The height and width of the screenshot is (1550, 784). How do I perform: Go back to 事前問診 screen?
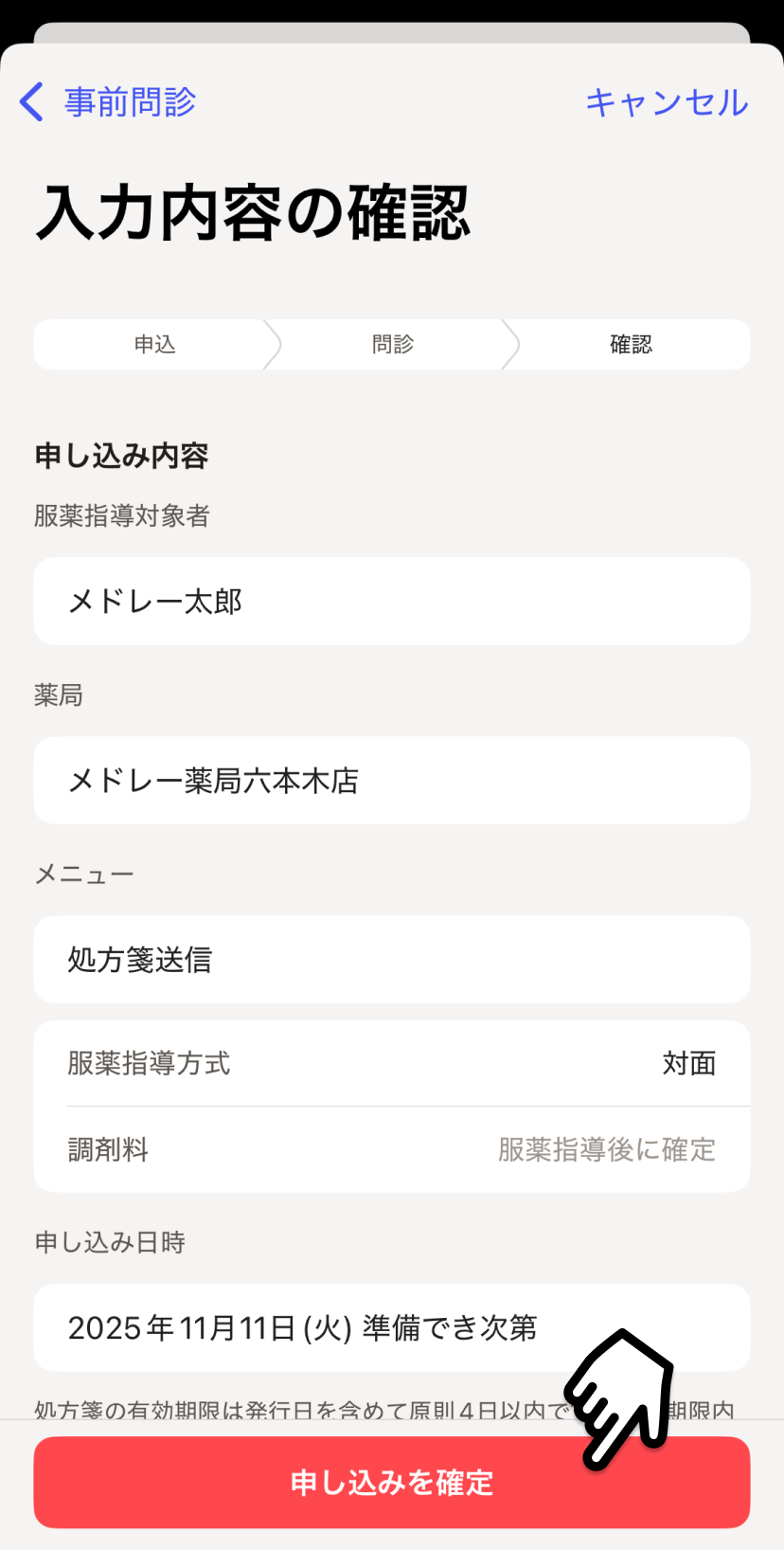tap(108, 101)
